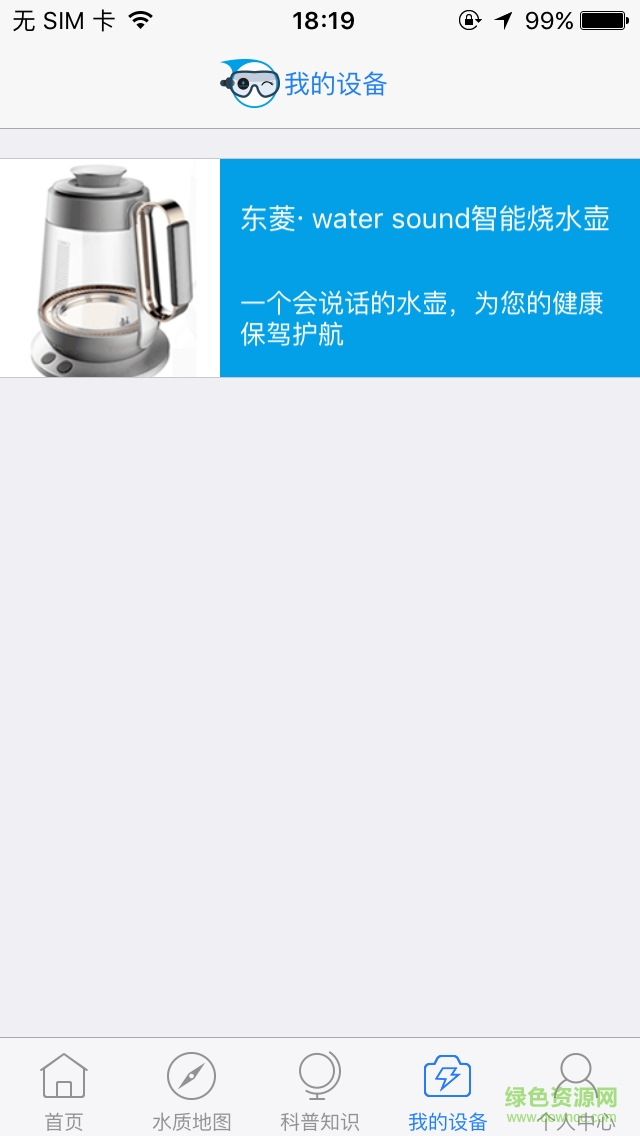Go to the 科普知识 tab
The height and width of the screenshot is (1136, 640).
(320, 1090)
